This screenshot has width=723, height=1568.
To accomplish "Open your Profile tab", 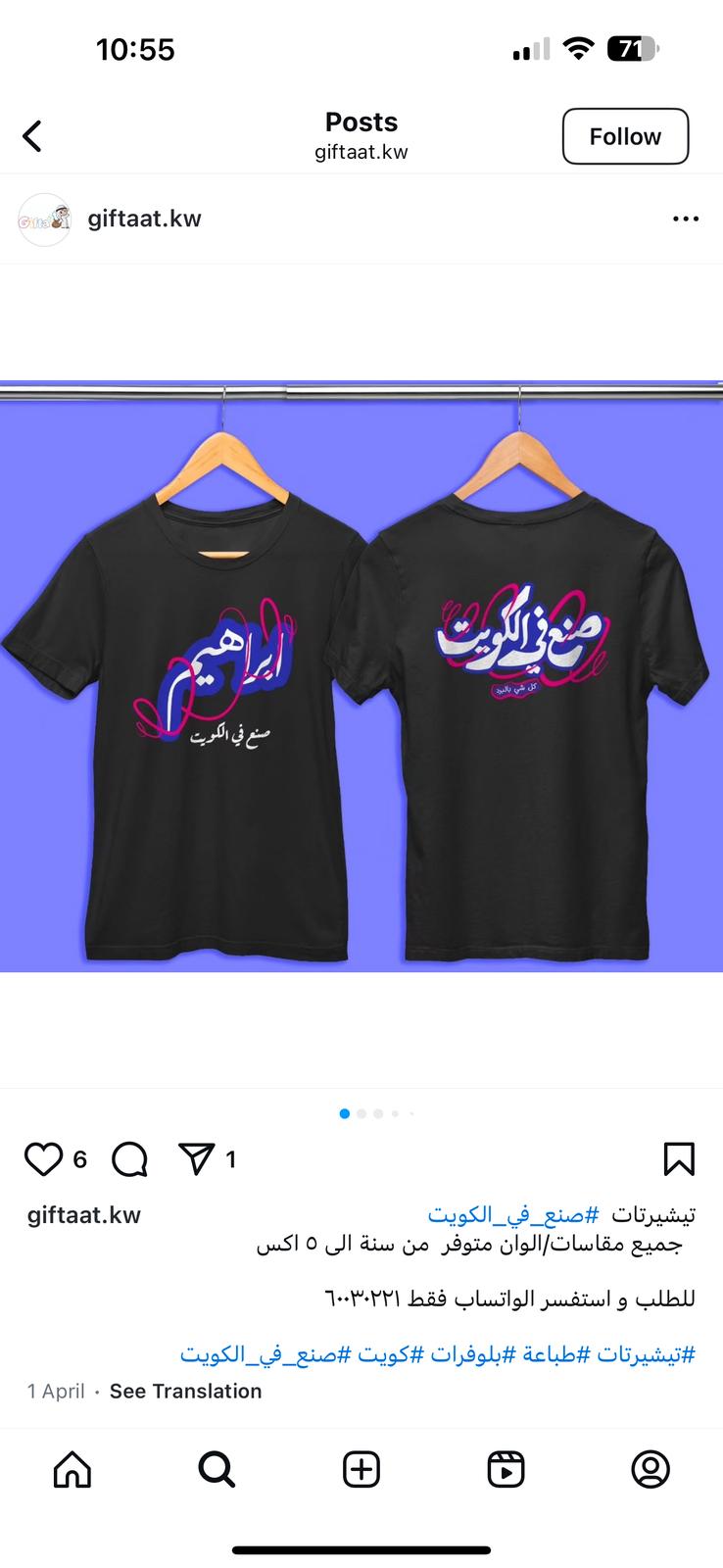I will pos(651,1469).
